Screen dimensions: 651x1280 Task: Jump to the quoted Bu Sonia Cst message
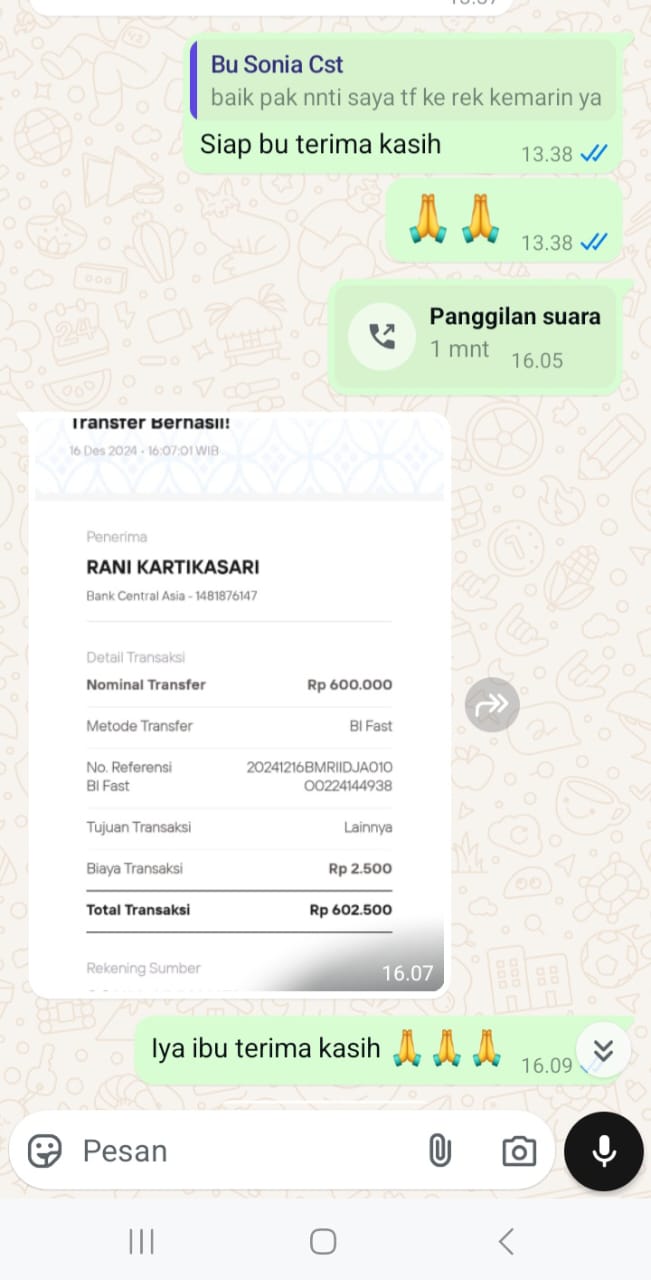pyautogui.click(x=403, y=80)
